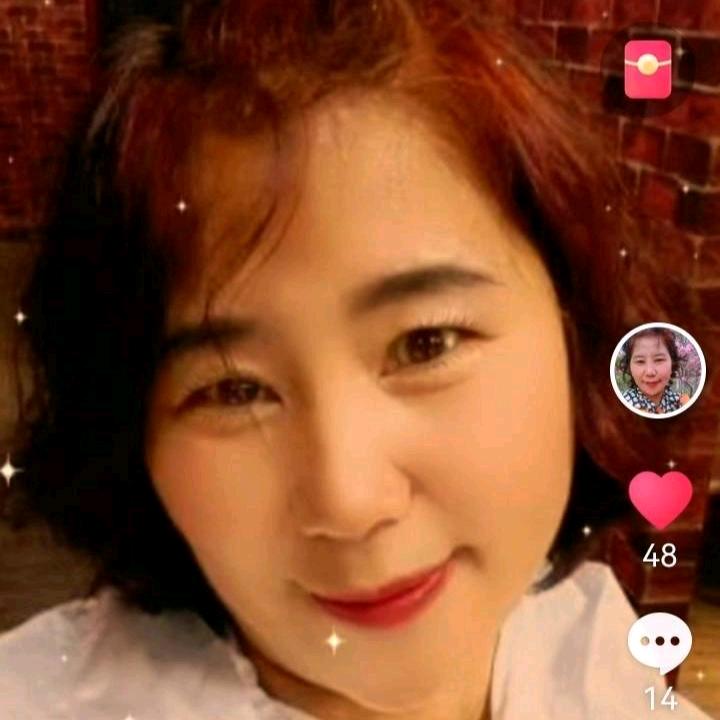This screenshot has height=720, width=720.
Task: Open the red envelope gift icon
Action: [647, 69]
